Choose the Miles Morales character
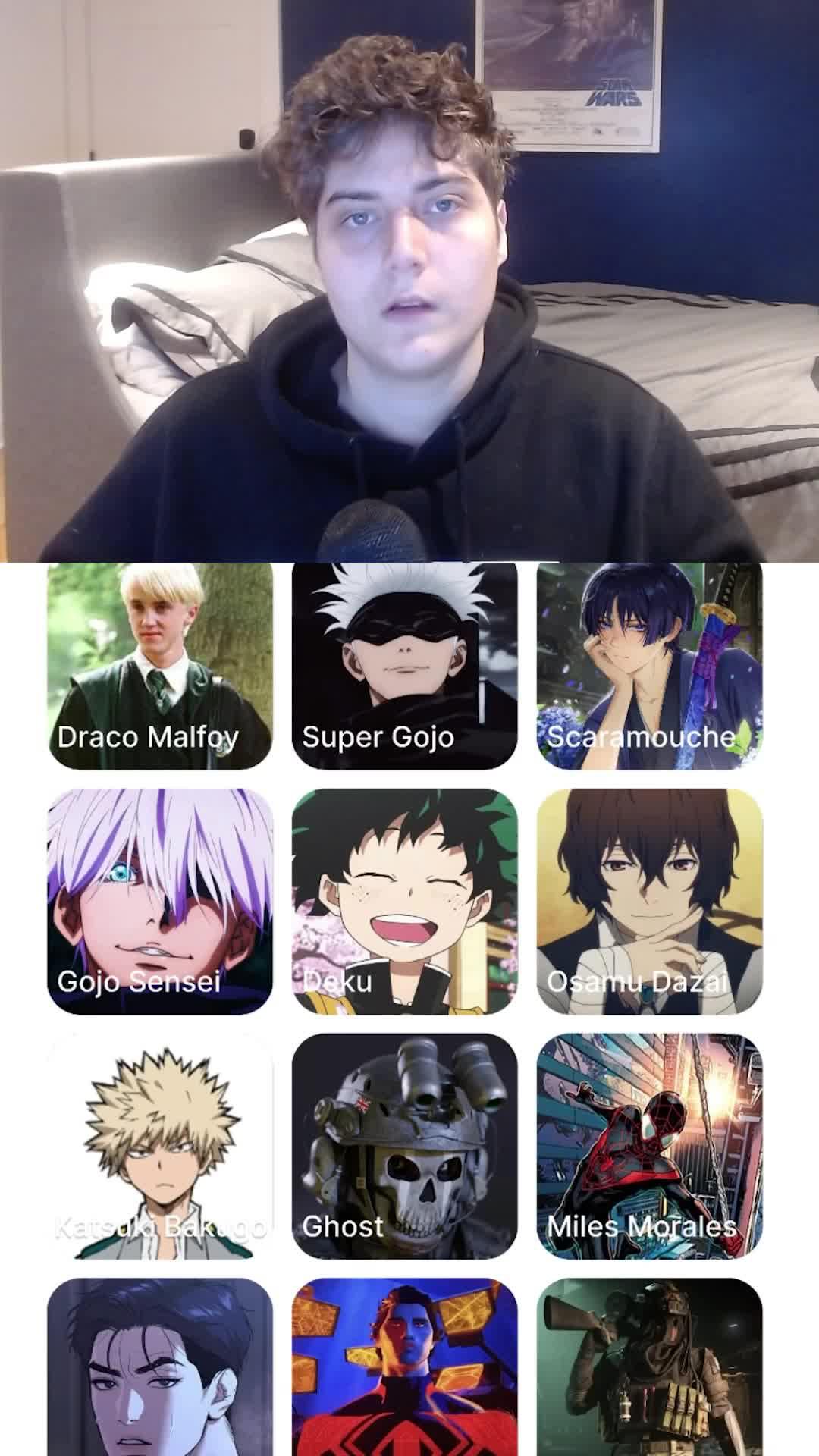The width and height of the screenshot is (819, 1456). 649,1146
